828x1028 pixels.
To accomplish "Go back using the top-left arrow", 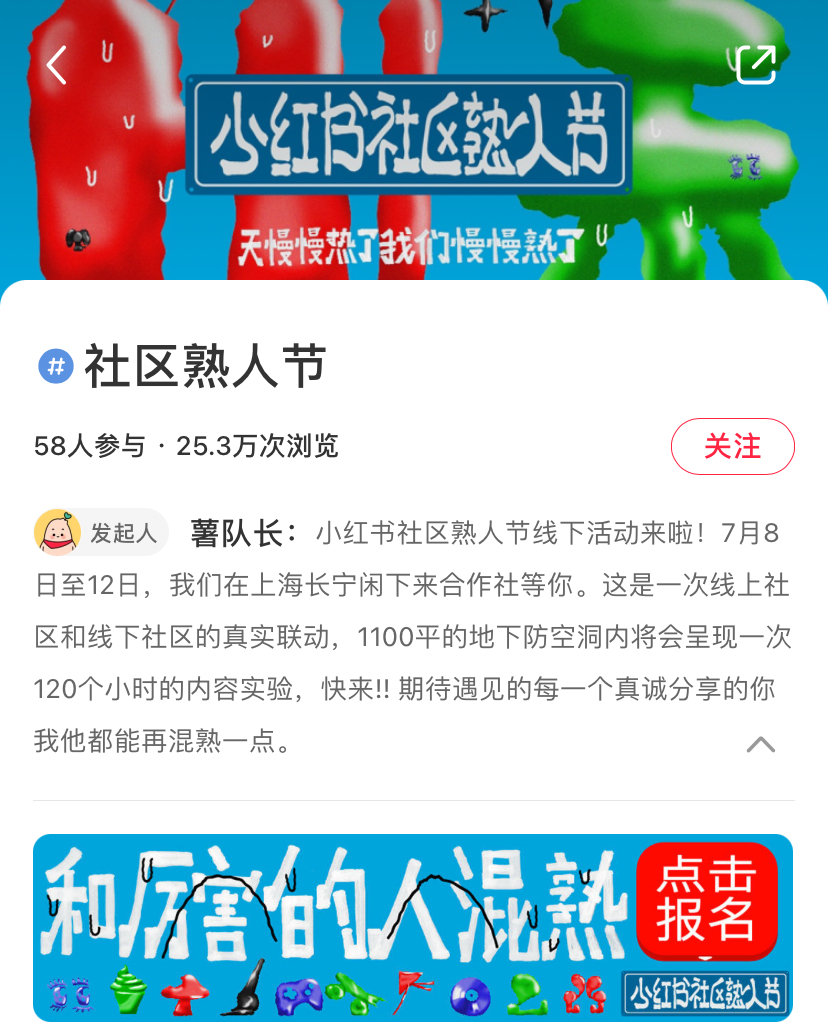I will [x=57, y=66].
